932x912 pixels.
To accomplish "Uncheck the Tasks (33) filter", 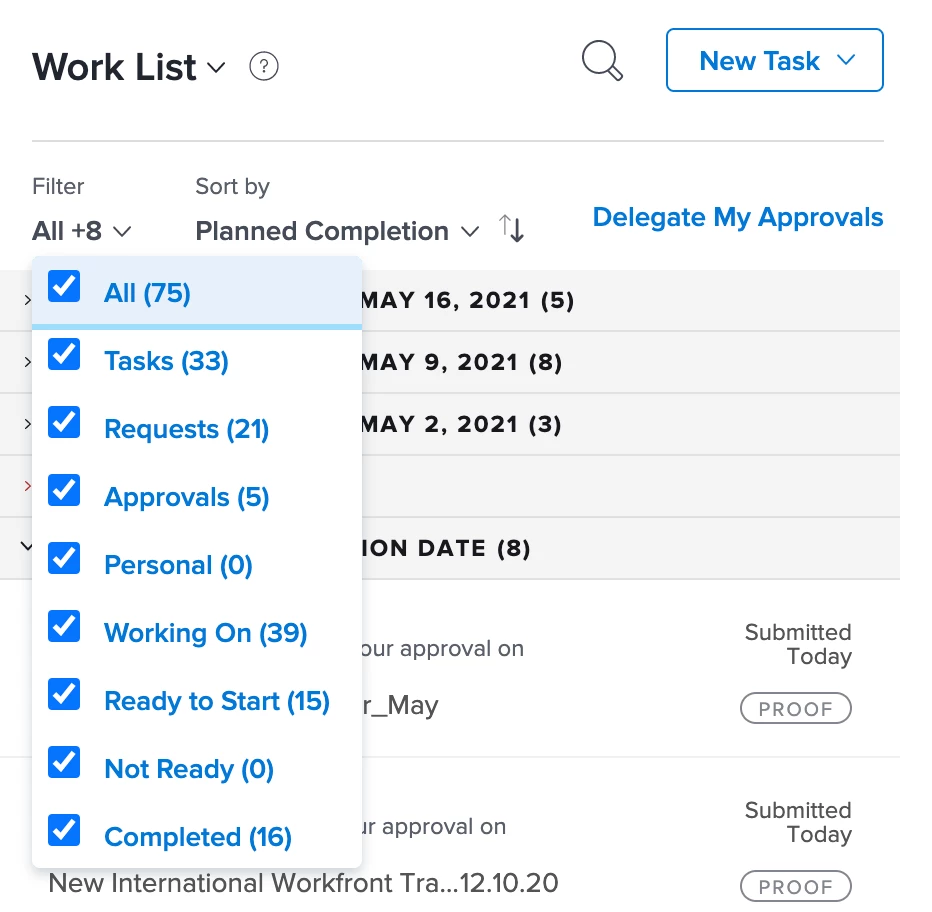I will click(64, 355).
